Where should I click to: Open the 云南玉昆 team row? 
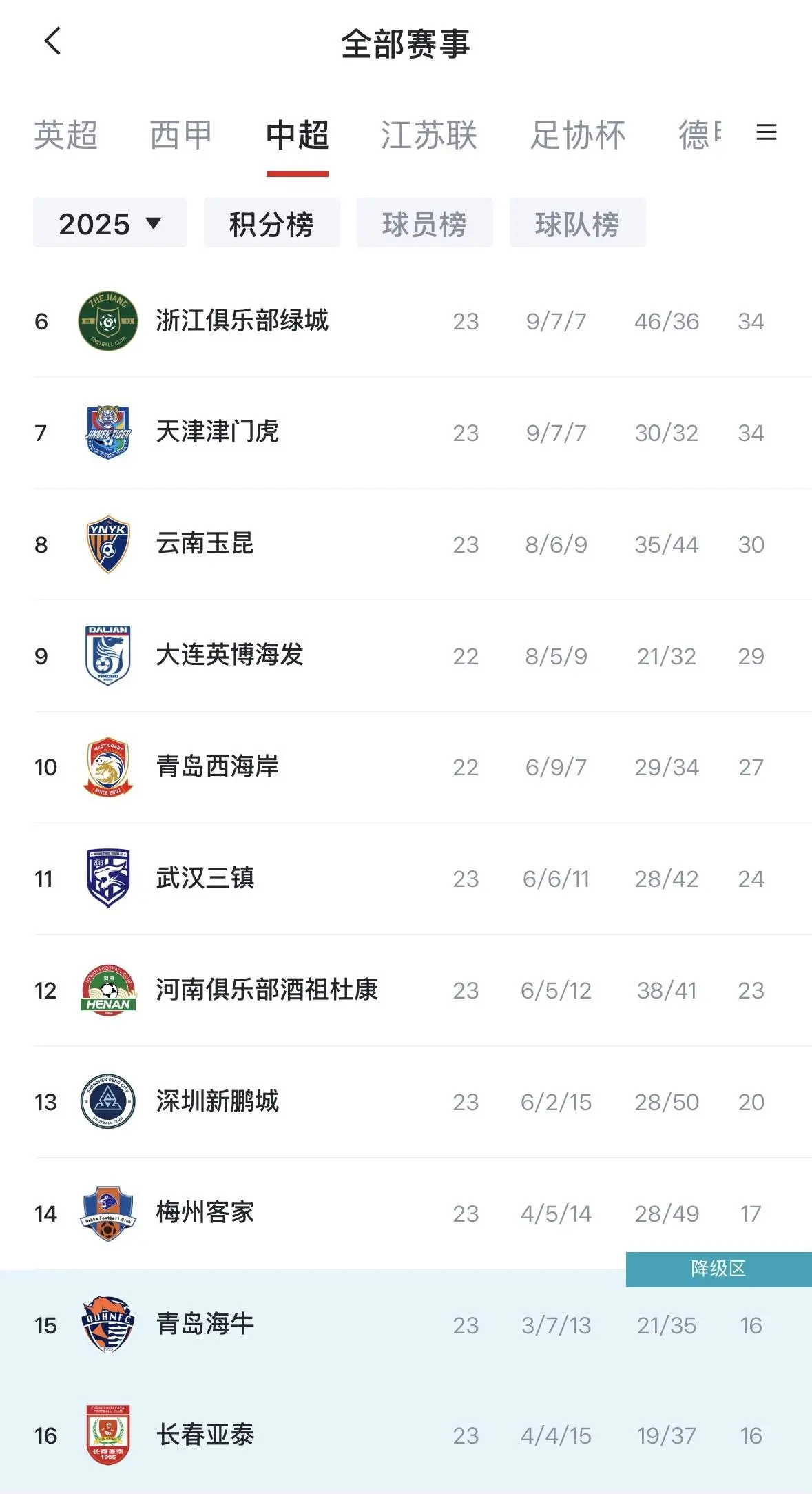205,544
